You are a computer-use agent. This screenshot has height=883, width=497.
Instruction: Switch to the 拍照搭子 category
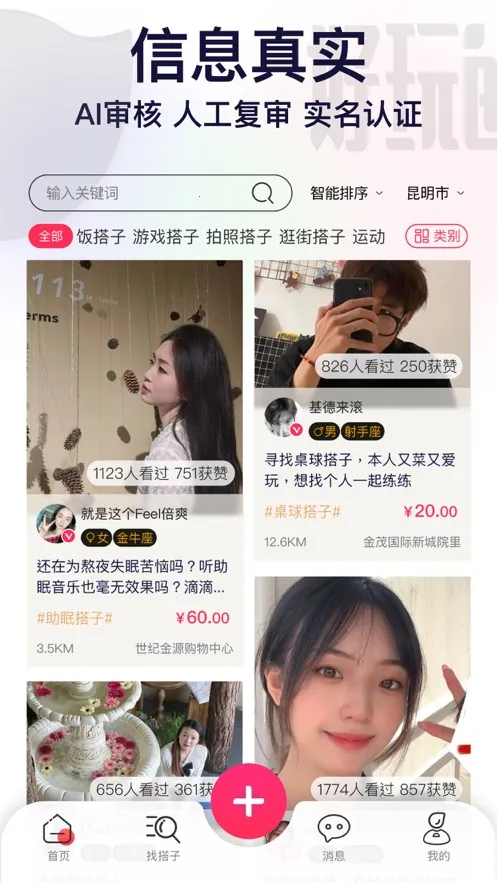pyautogui.click(x=239, y=237)
